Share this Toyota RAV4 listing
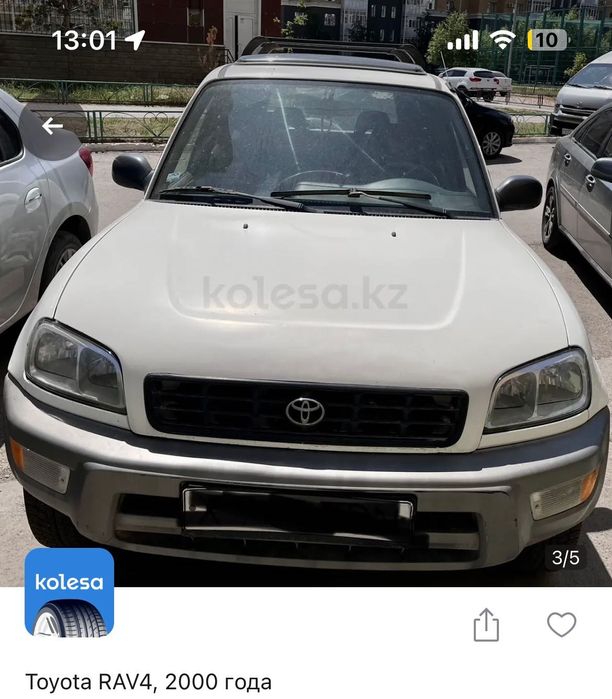 point(486,625)
